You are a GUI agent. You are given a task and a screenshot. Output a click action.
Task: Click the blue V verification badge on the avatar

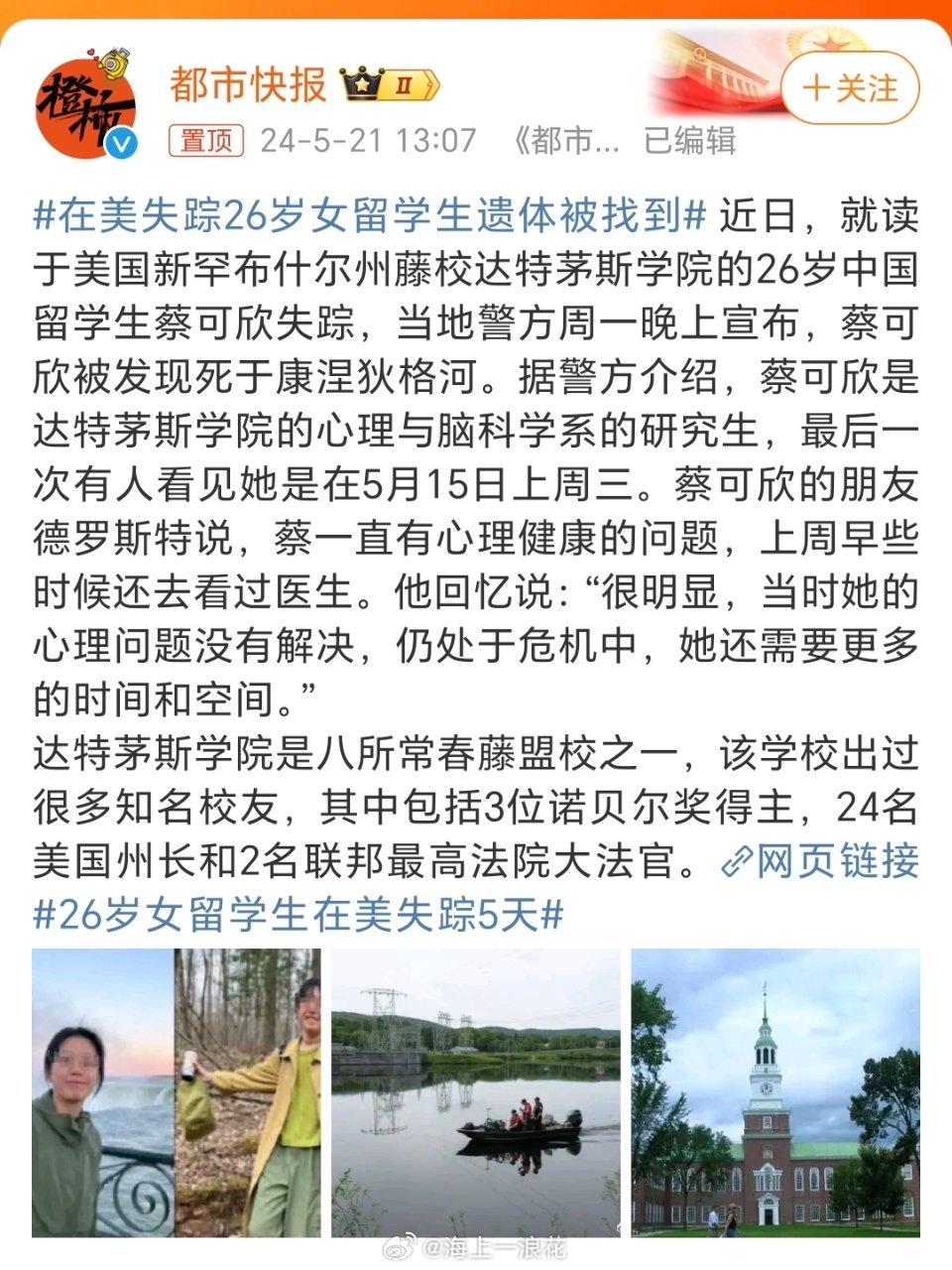pos(118,140)
